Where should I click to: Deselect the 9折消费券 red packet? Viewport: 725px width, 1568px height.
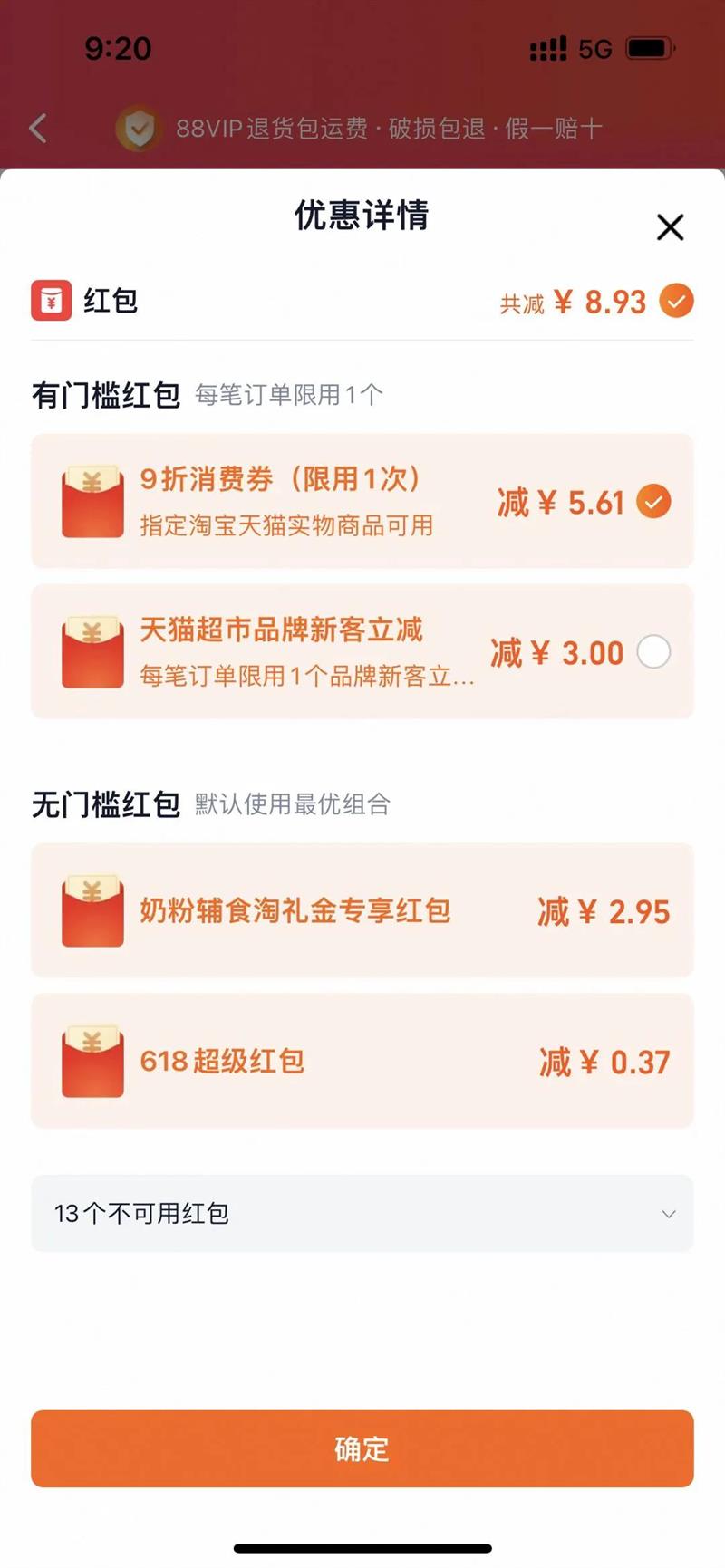click(x=653, y=501)
